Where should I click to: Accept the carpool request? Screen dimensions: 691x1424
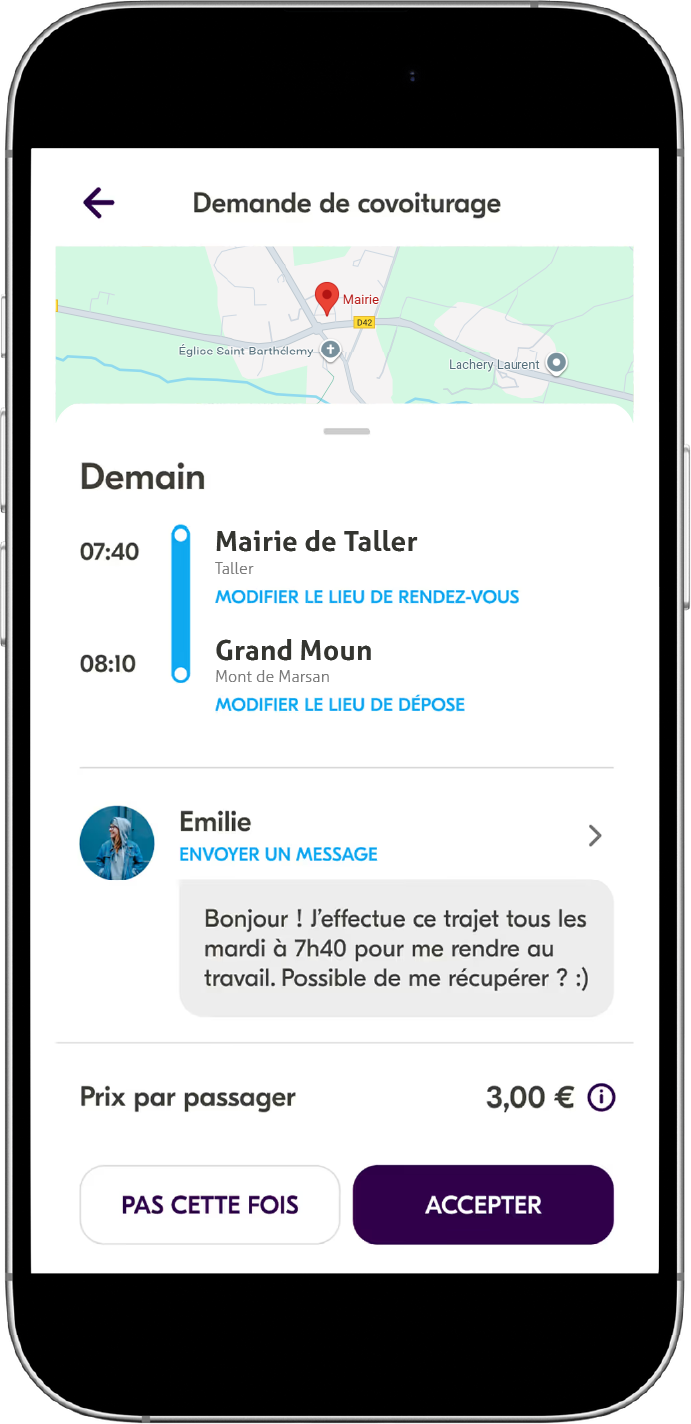(483, 1205)
